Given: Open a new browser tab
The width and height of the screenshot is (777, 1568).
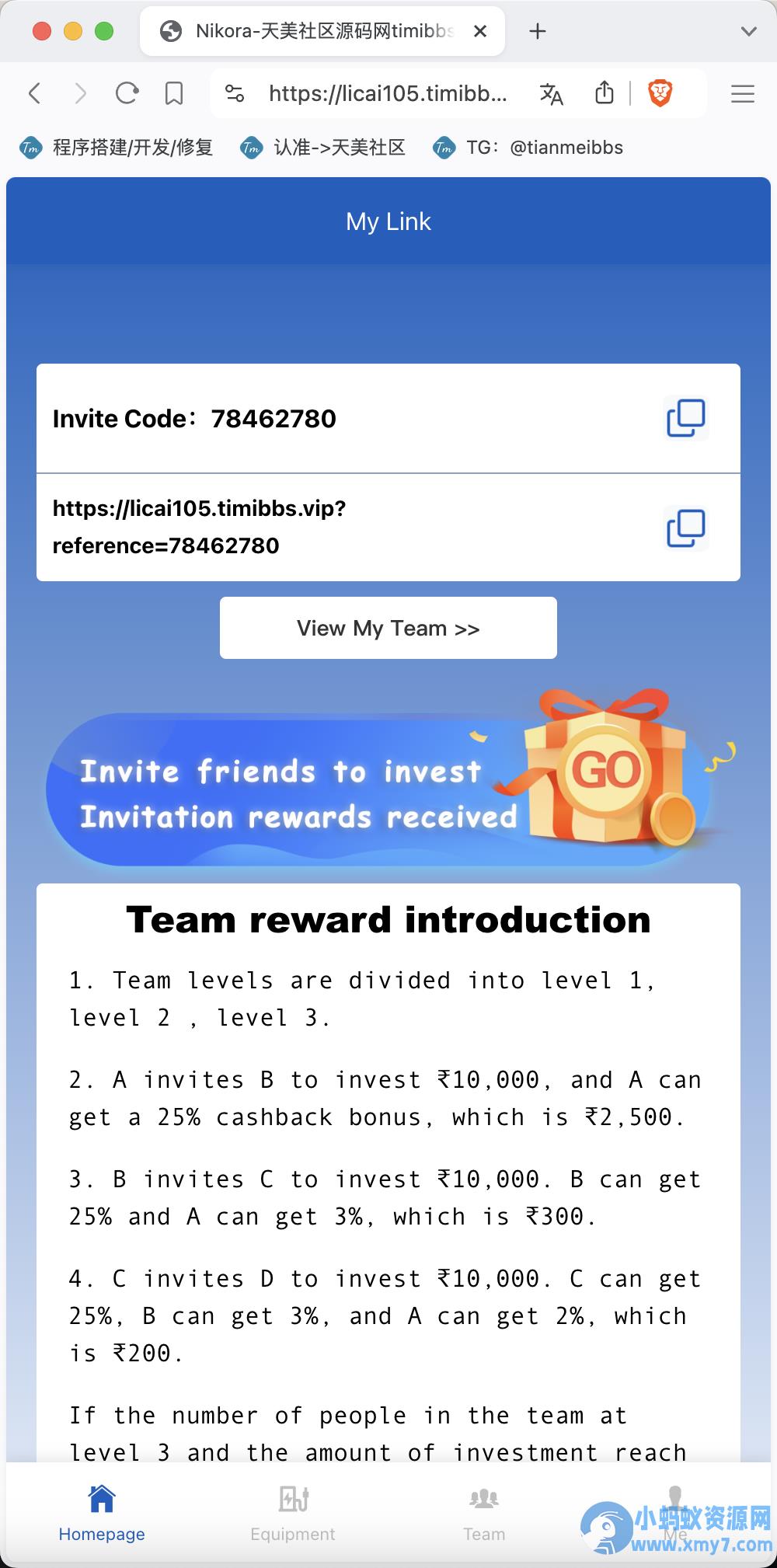Looking at the screenshot, I should 538,31.
